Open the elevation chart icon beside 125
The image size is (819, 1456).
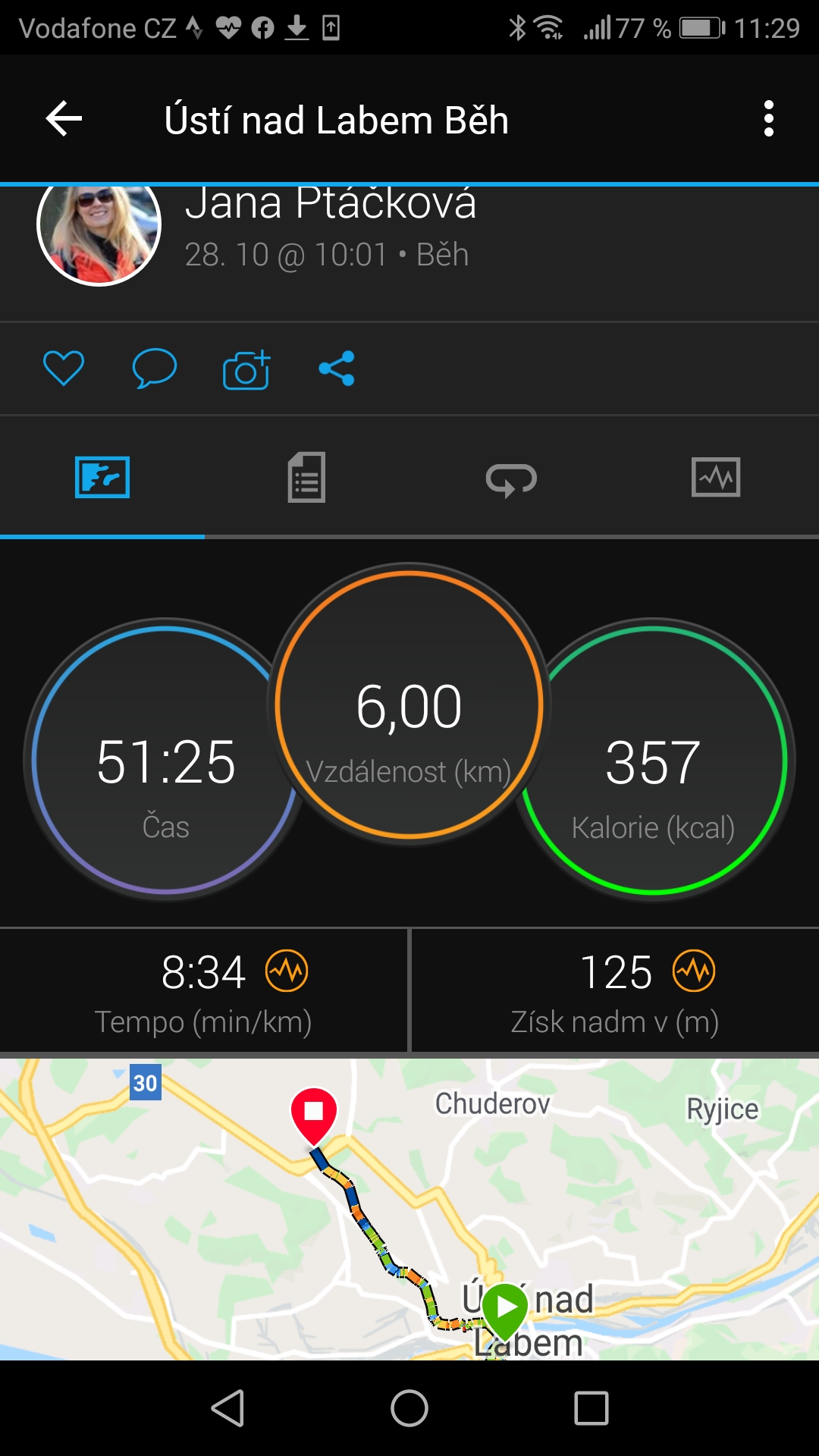pos(695,971)
